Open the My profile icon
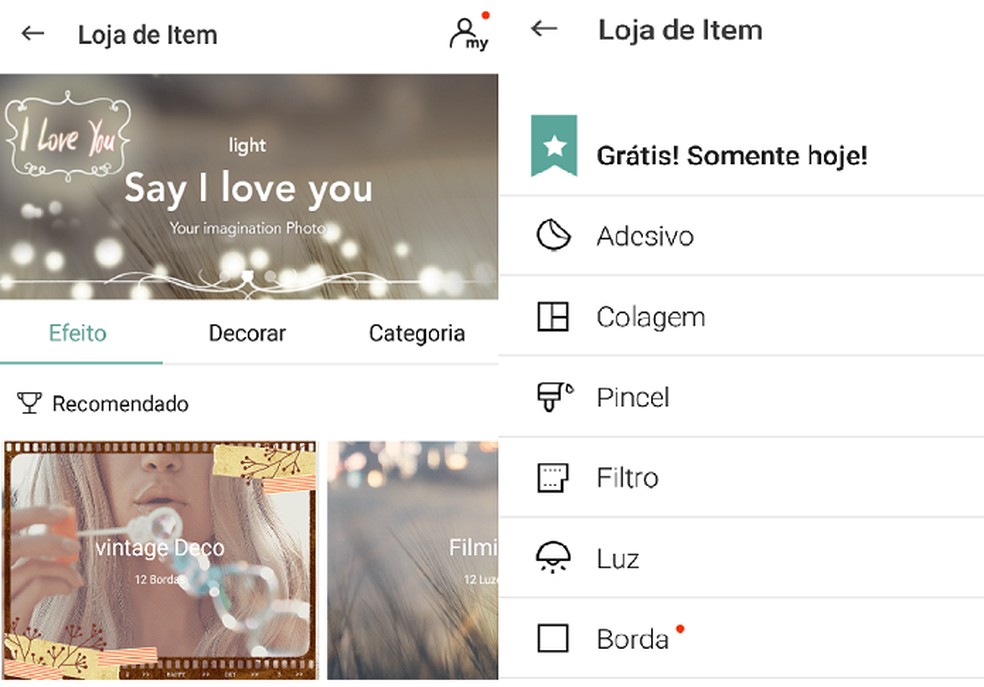984x687 pixels. 468,34
